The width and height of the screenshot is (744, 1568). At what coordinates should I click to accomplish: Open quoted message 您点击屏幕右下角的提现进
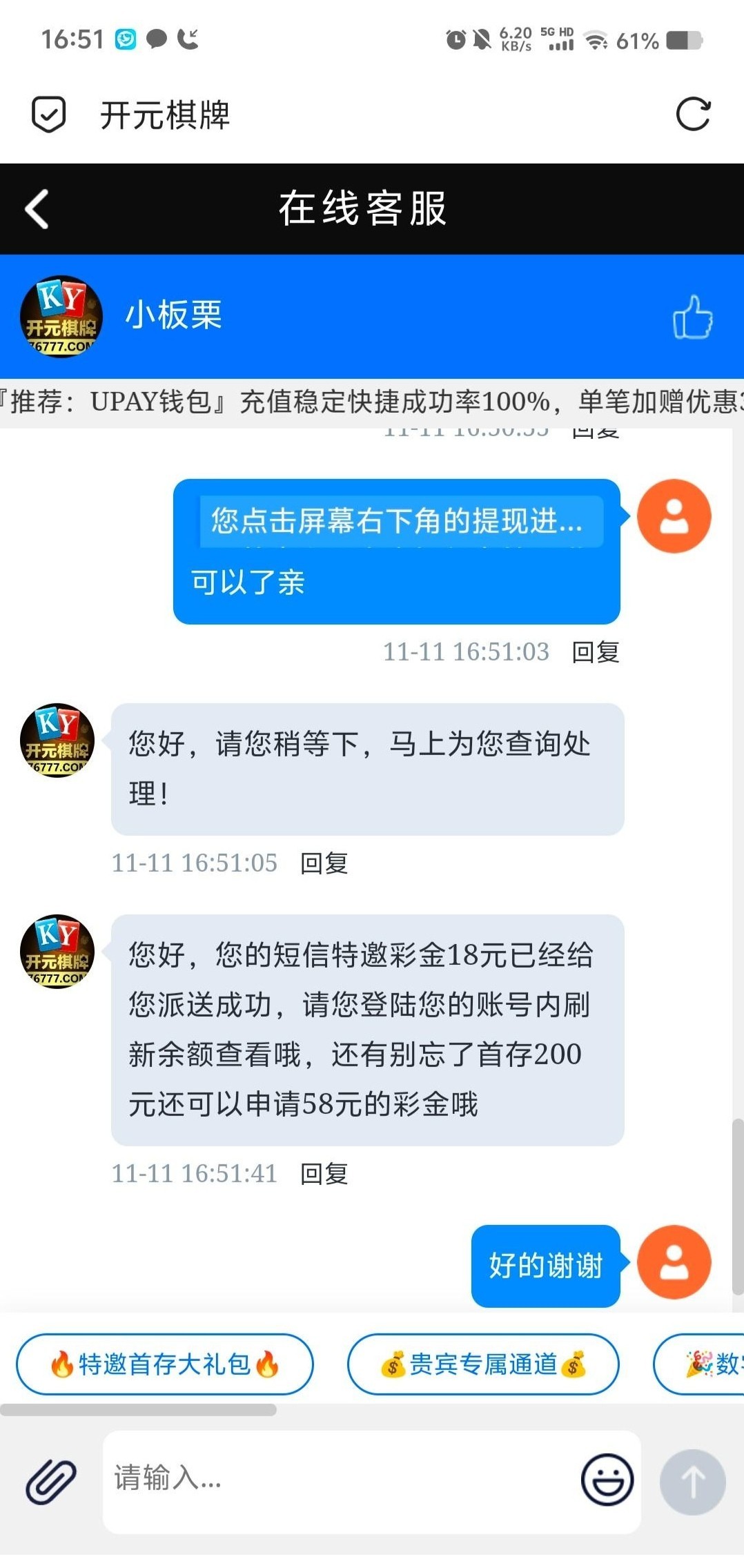click(x=400, y=521)
